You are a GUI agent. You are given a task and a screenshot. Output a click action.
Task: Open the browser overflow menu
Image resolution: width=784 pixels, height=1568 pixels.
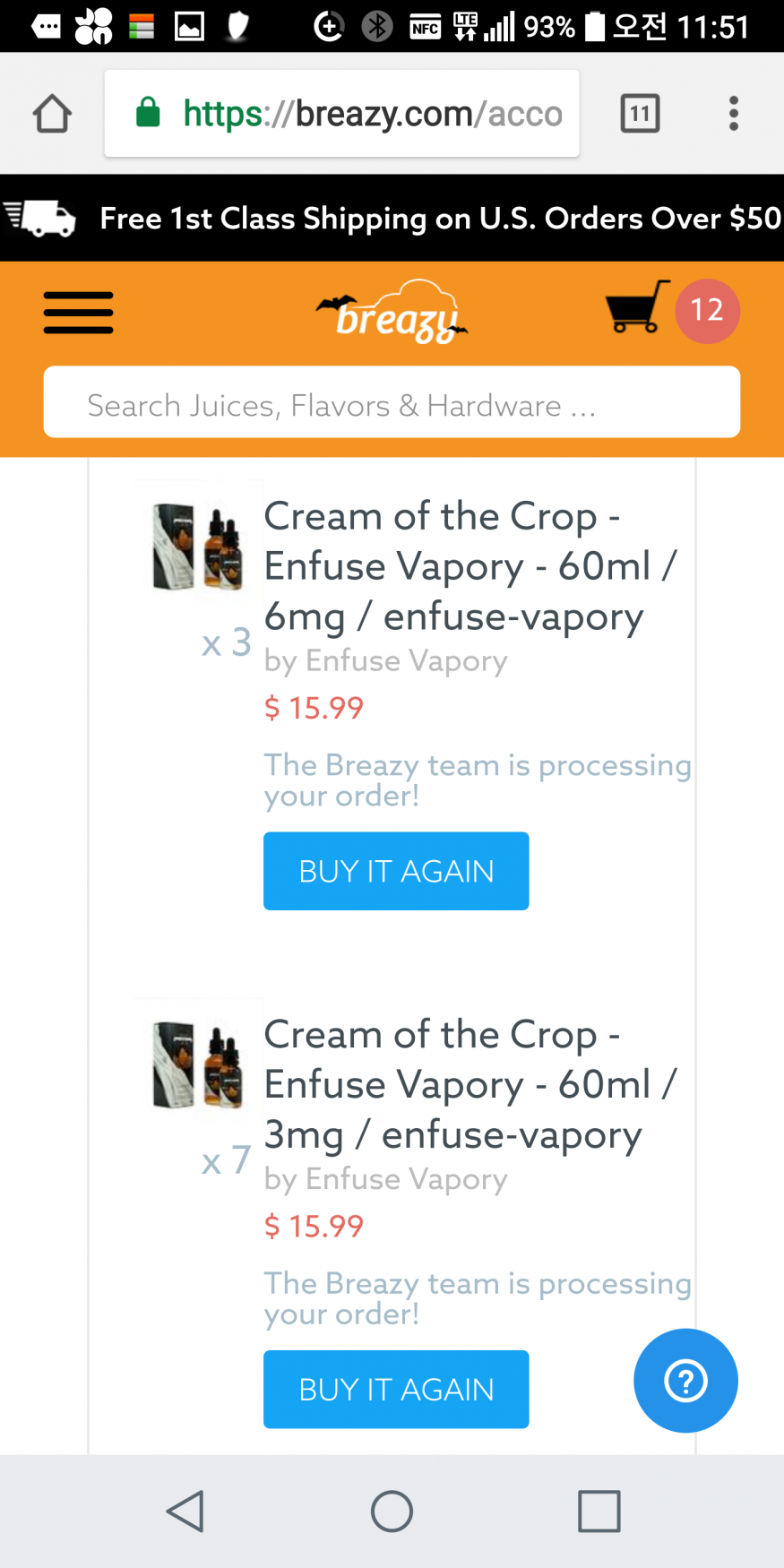734,114
